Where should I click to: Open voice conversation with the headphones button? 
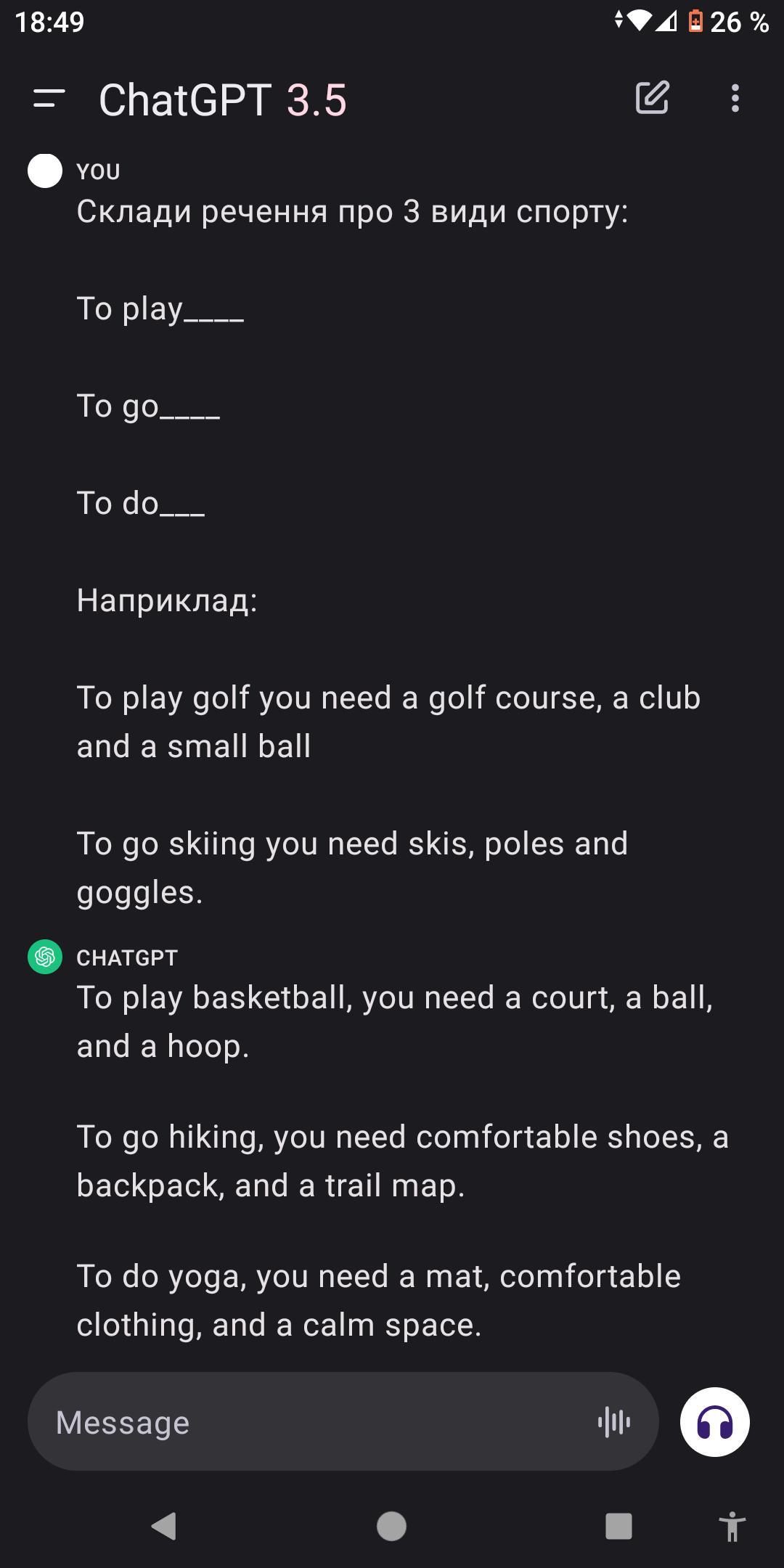pos(715,1422)
